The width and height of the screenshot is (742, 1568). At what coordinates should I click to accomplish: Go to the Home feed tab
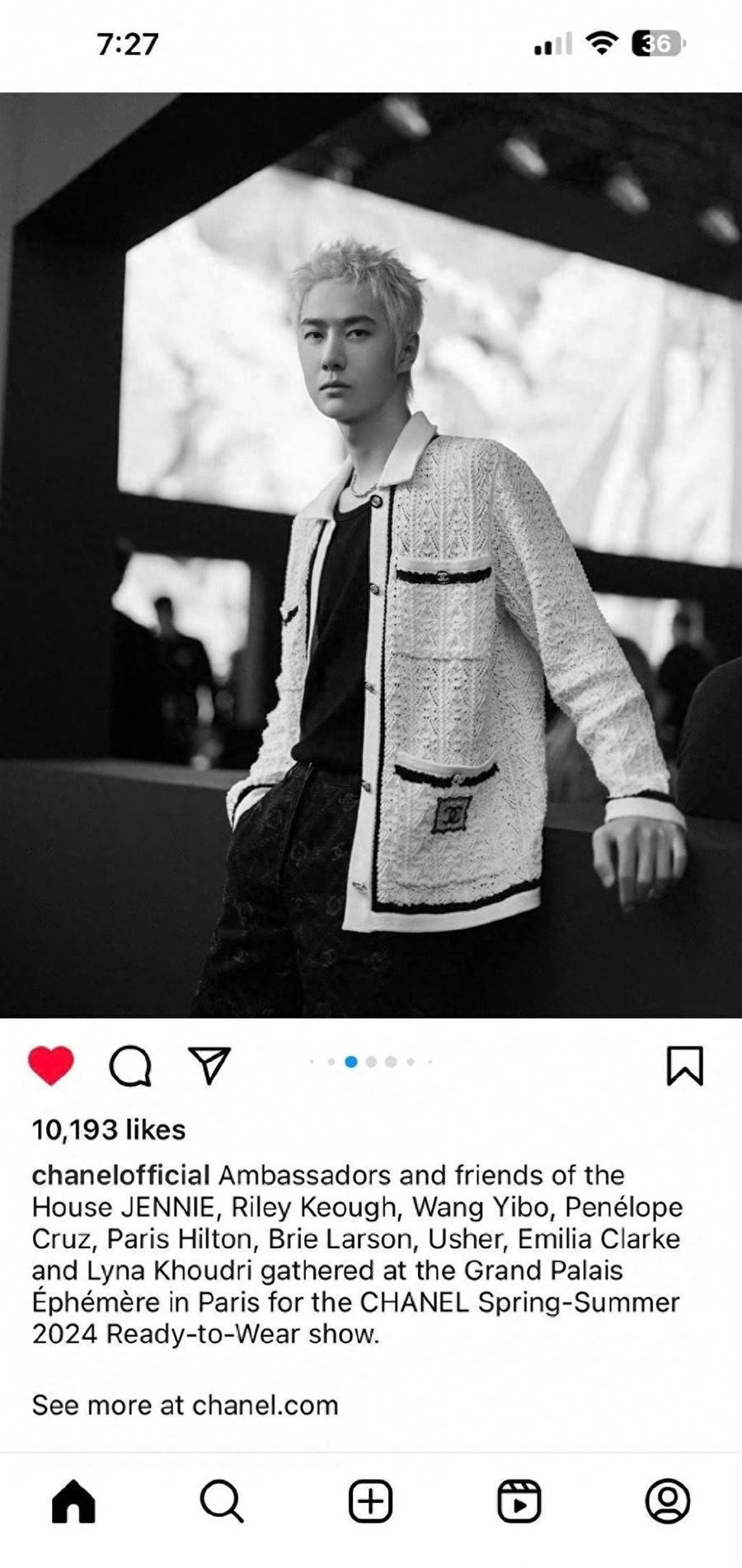[x=74, y=1500]
